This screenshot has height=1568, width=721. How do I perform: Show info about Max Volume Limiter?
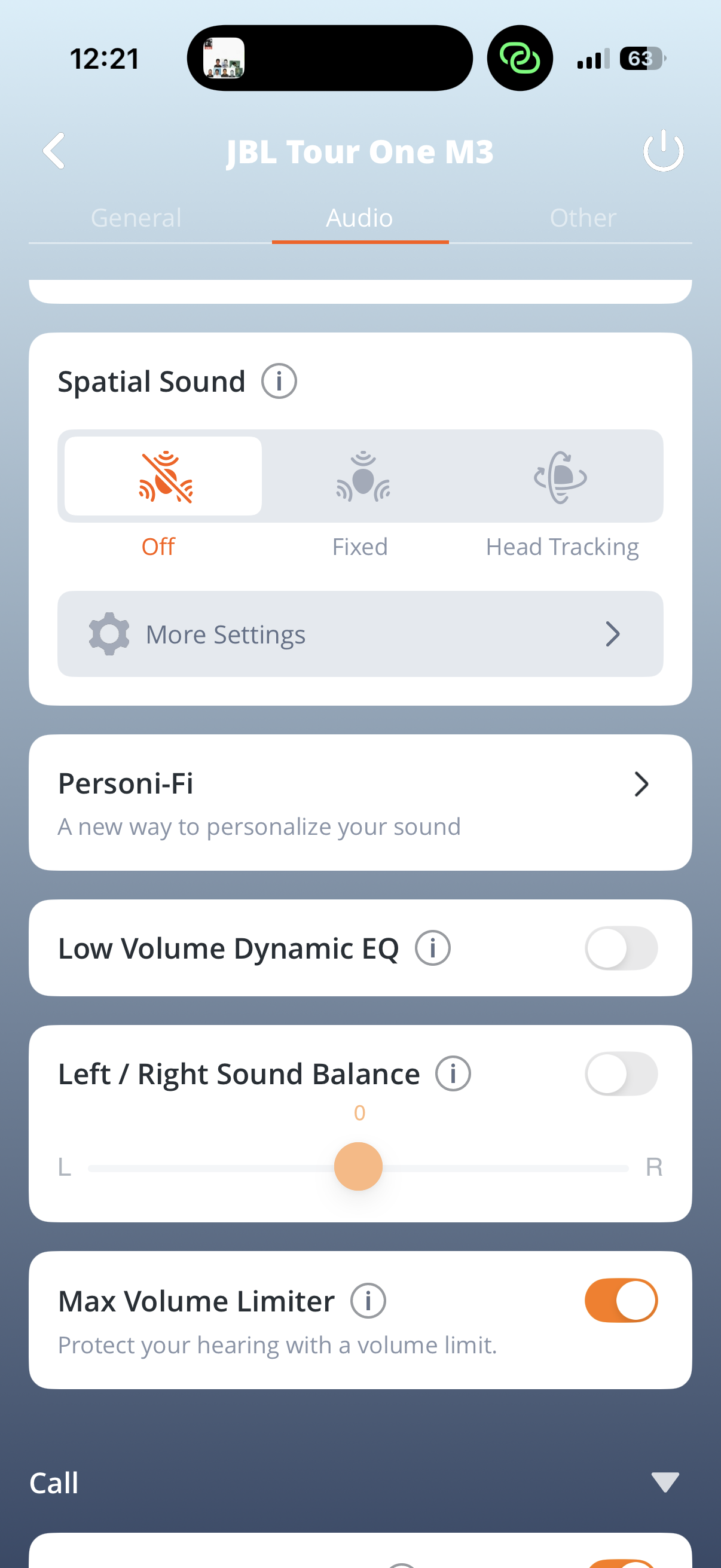368,1300
